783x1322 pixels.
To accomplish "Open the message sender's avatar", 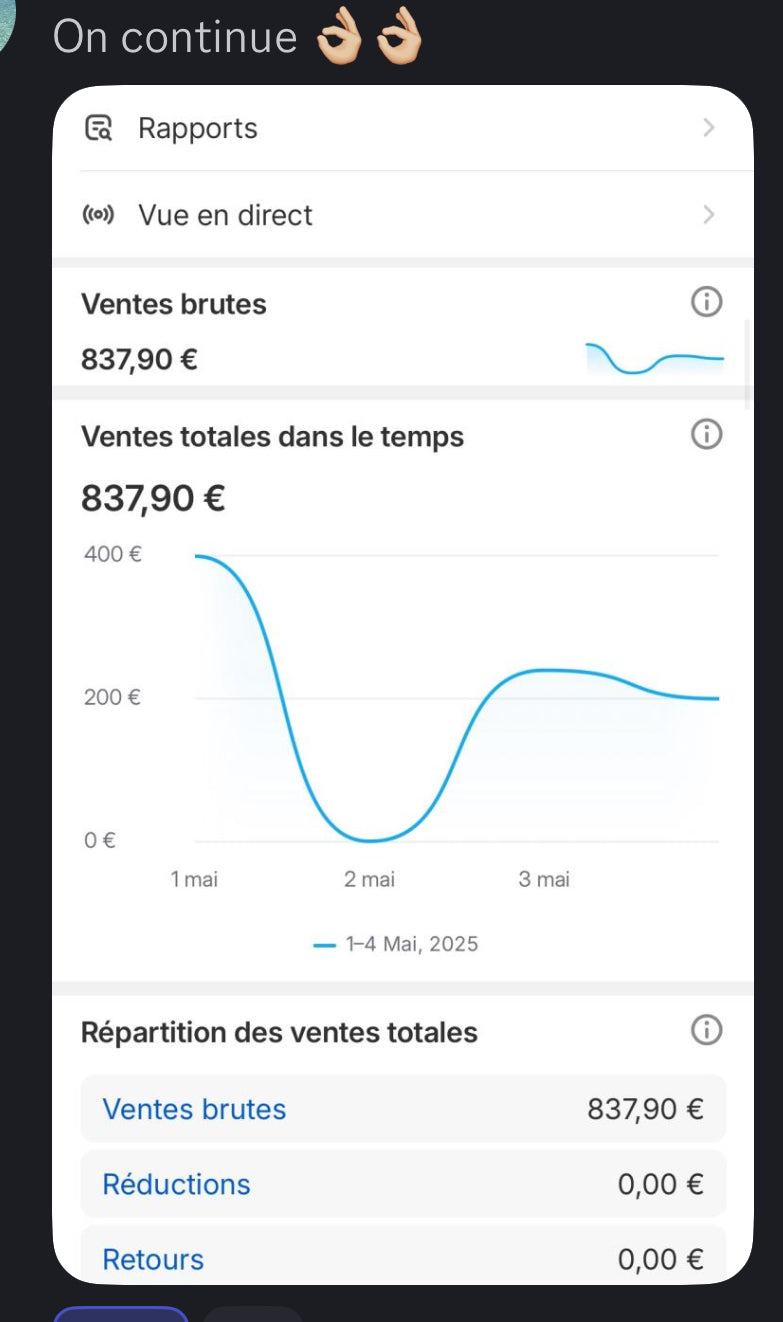I will click(x=7, y=24).
